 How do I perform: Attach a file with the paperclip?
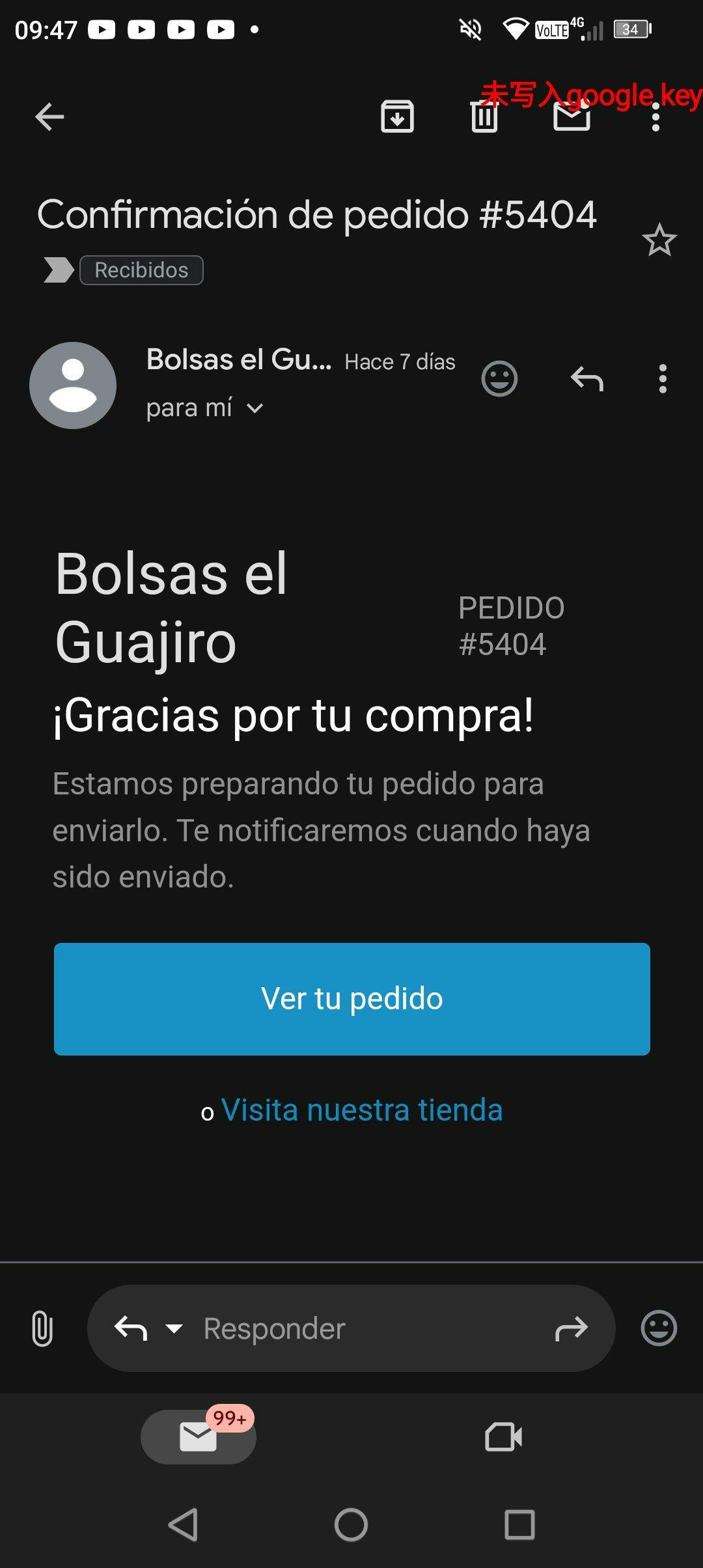(42, 1328)
